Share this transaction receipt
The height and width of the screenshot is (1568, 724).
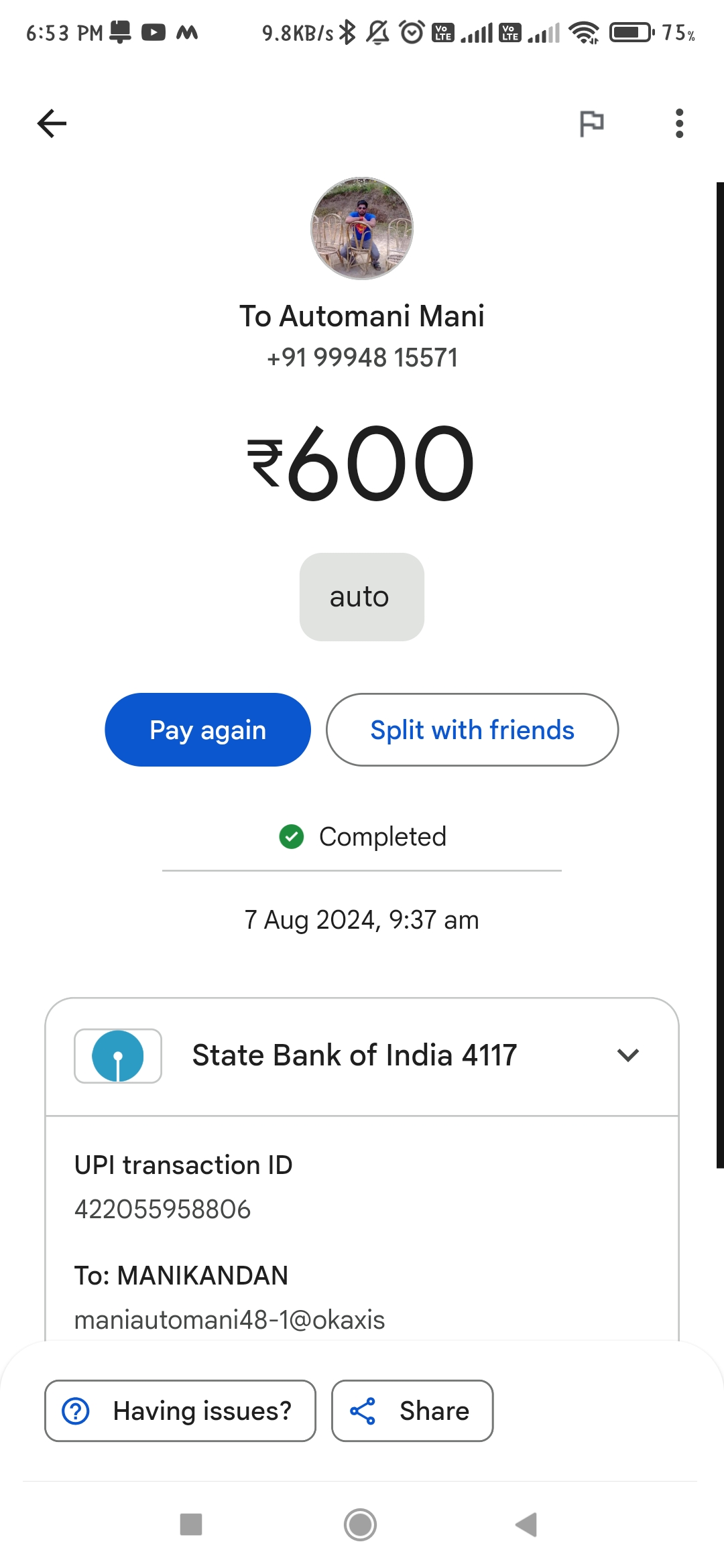(x=412, y=1411)
